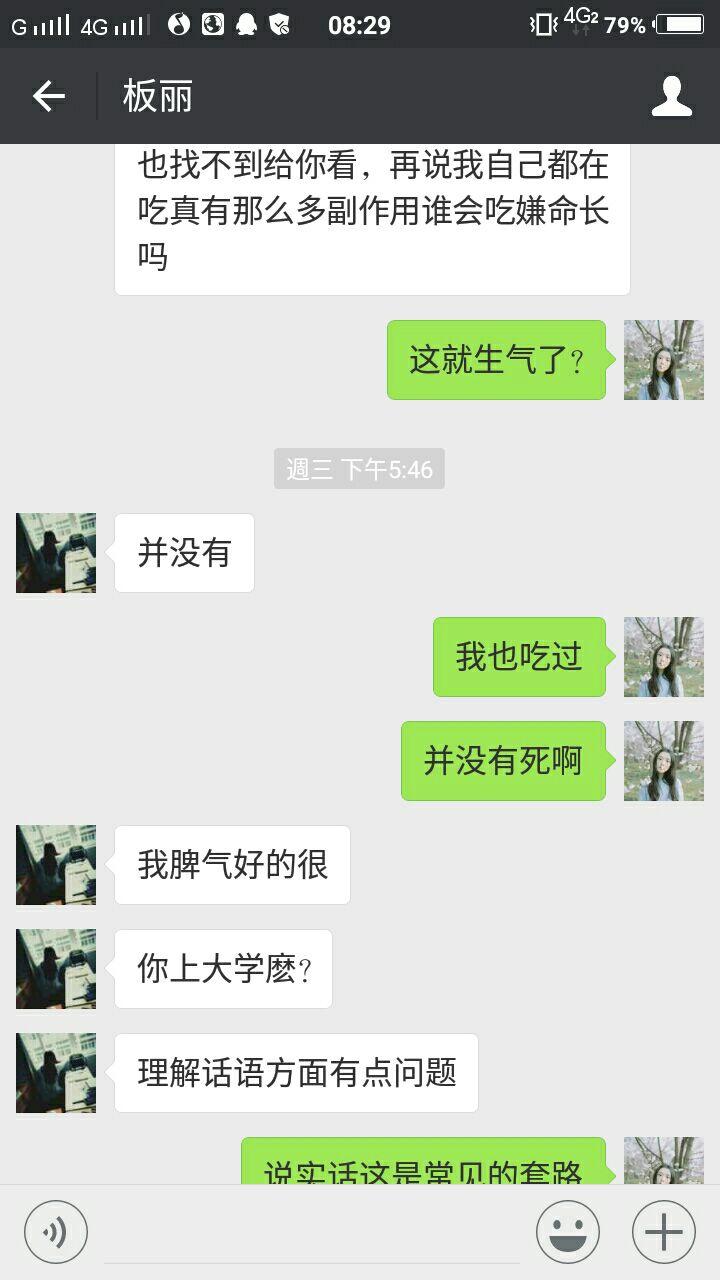Open the avatar beside 这就生气了？
Image resolution: width=720 pixels, height=1280 pixels.
(x=664, y=360)
